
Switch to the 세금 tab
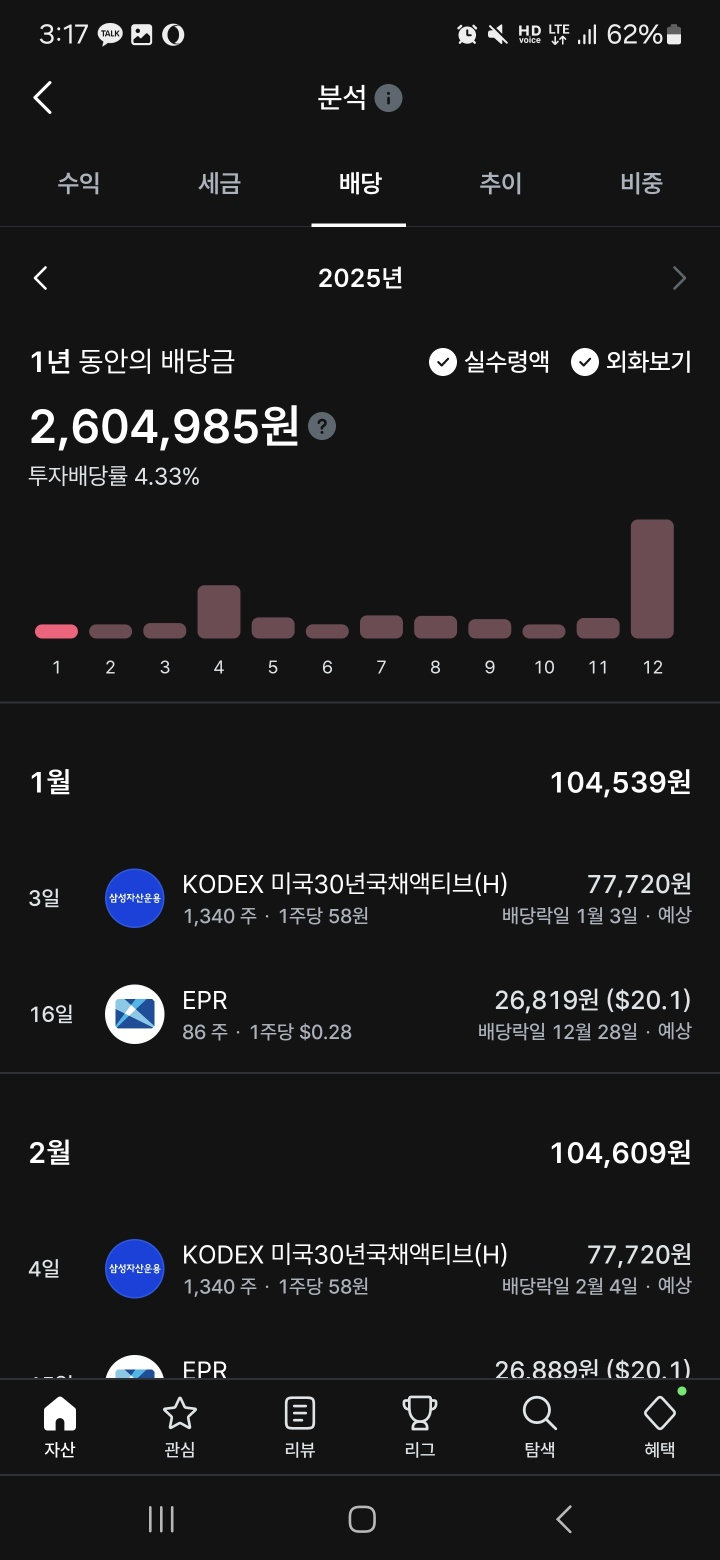[x=219, y=183]
